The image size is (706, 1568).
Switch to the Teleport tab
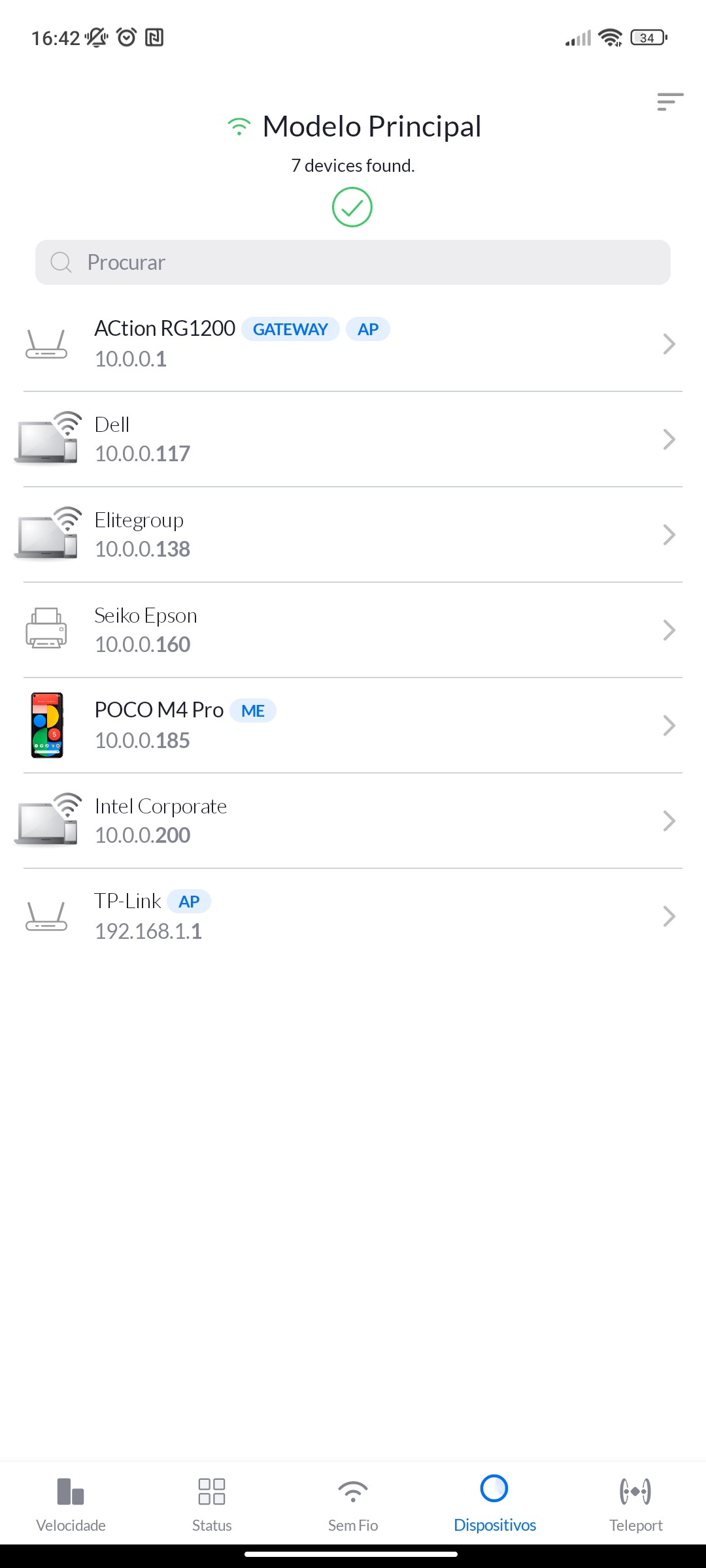point(635,1504)
